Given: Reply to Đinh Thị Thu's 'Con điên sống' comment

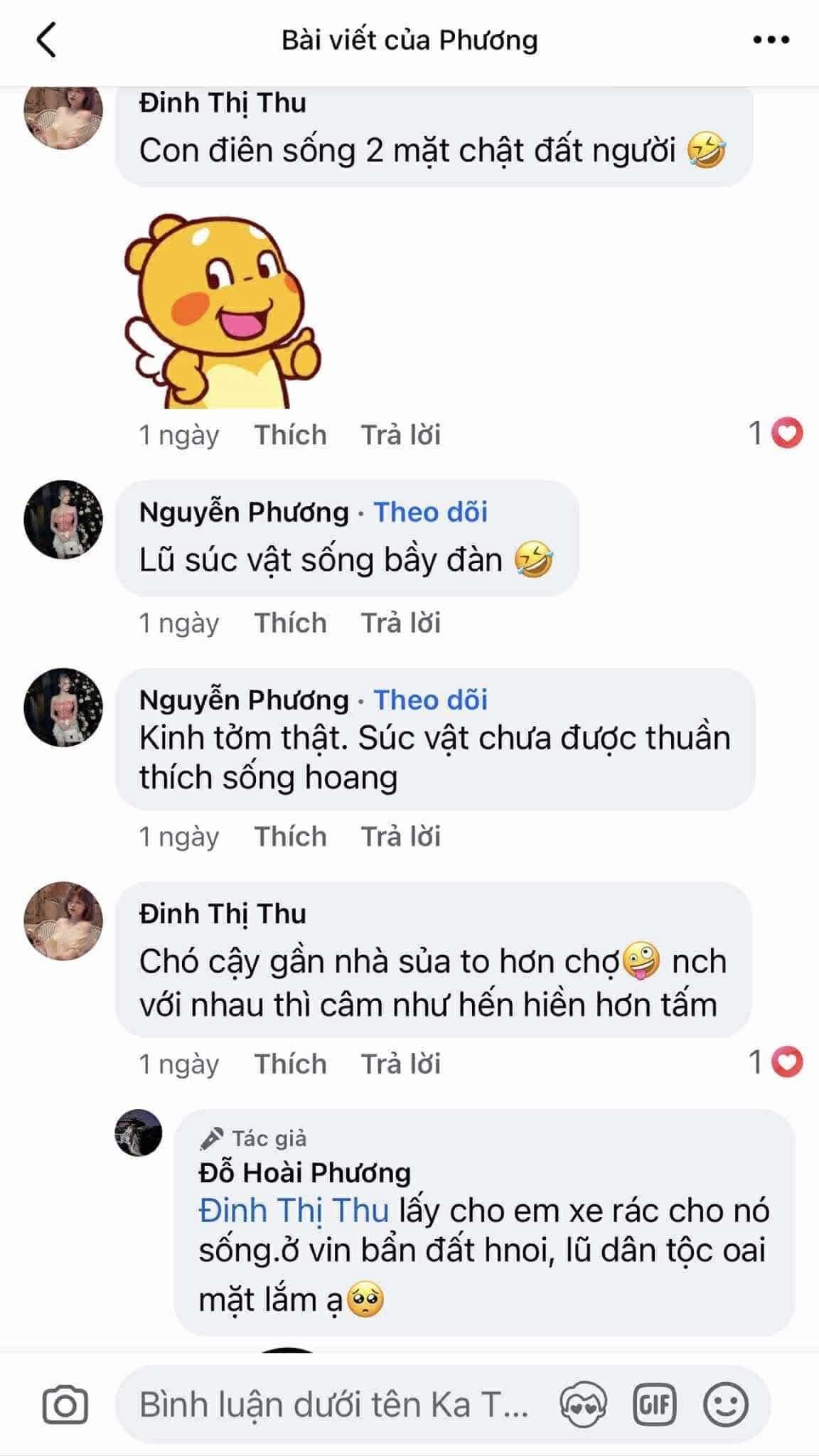Looking at the screenshot, I should coord(400,435).
